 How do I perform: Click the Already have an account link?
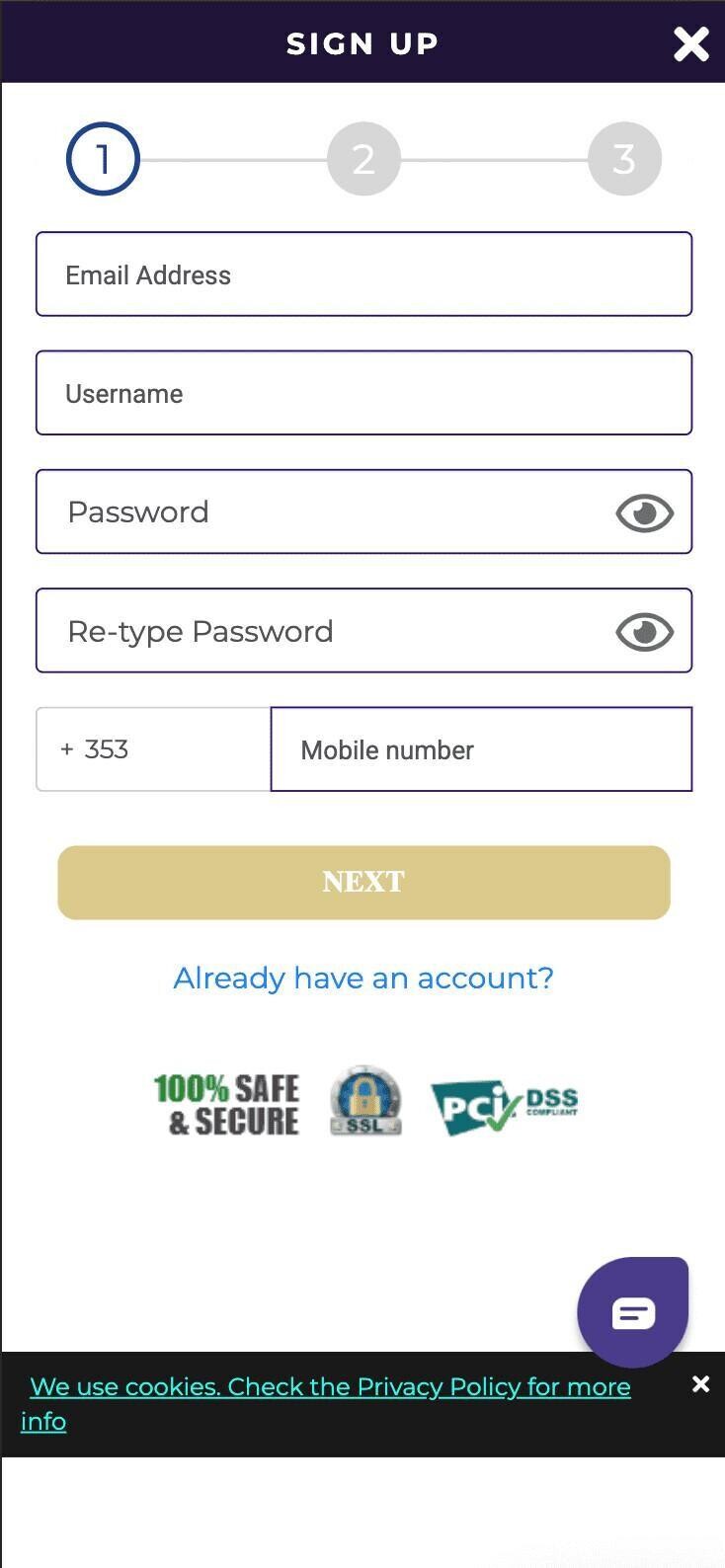(363, 978)
